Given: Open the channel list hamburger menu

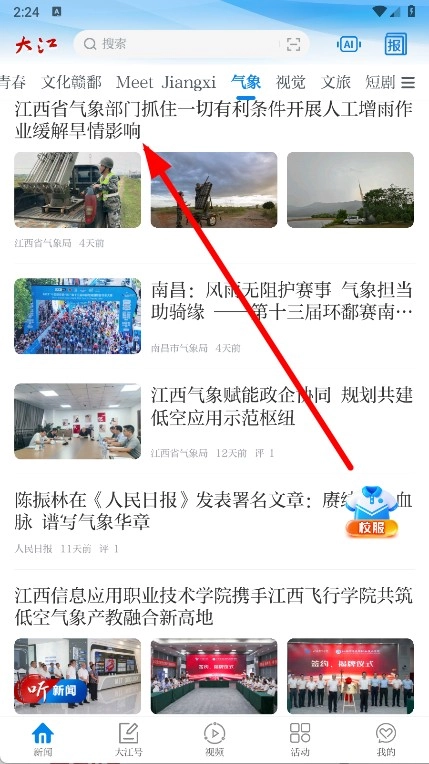Looking at the screenshot, I should pyautogui.click(x=408, y=83).
